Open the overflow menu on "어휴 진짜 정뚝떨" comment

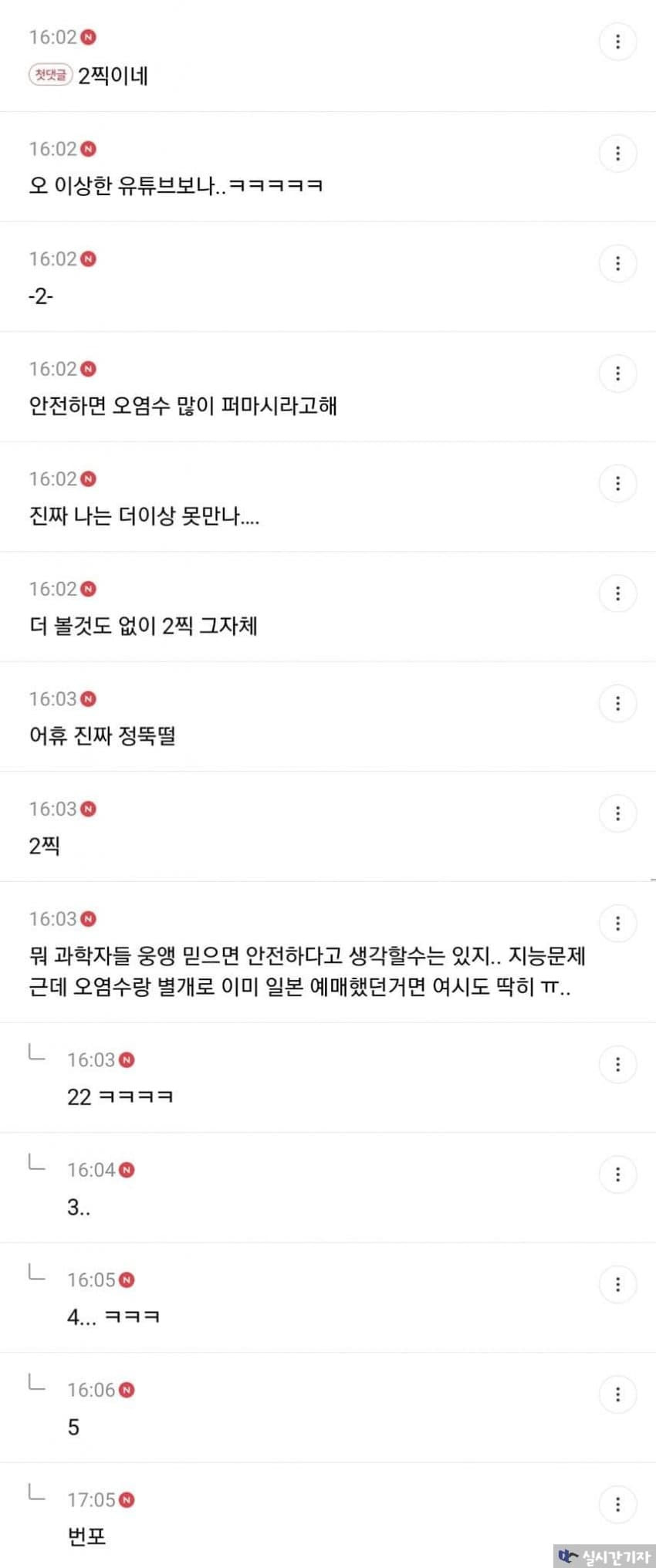click(x=617, y=704)
